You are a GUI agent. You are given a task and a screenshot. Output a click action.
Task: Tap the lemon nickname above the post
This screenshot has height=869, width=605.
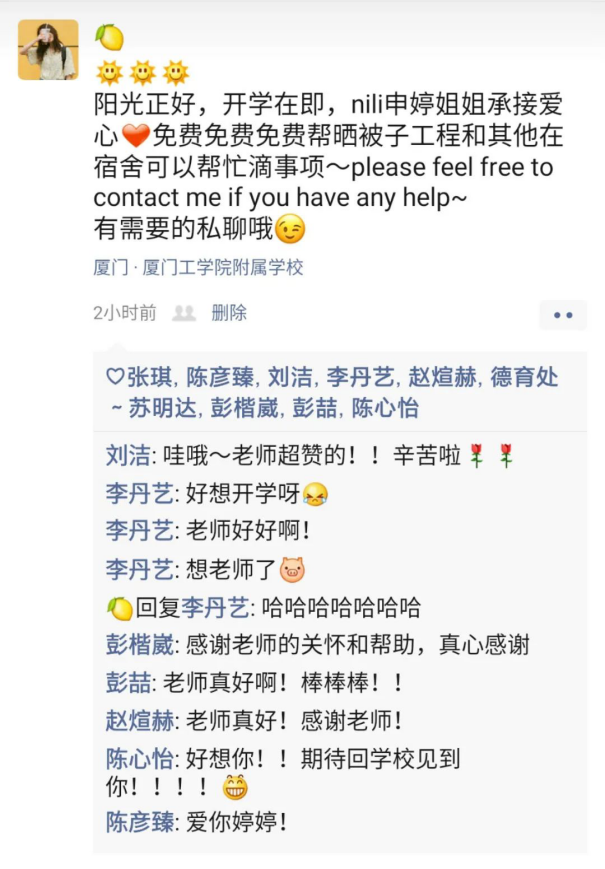(109, 38)
